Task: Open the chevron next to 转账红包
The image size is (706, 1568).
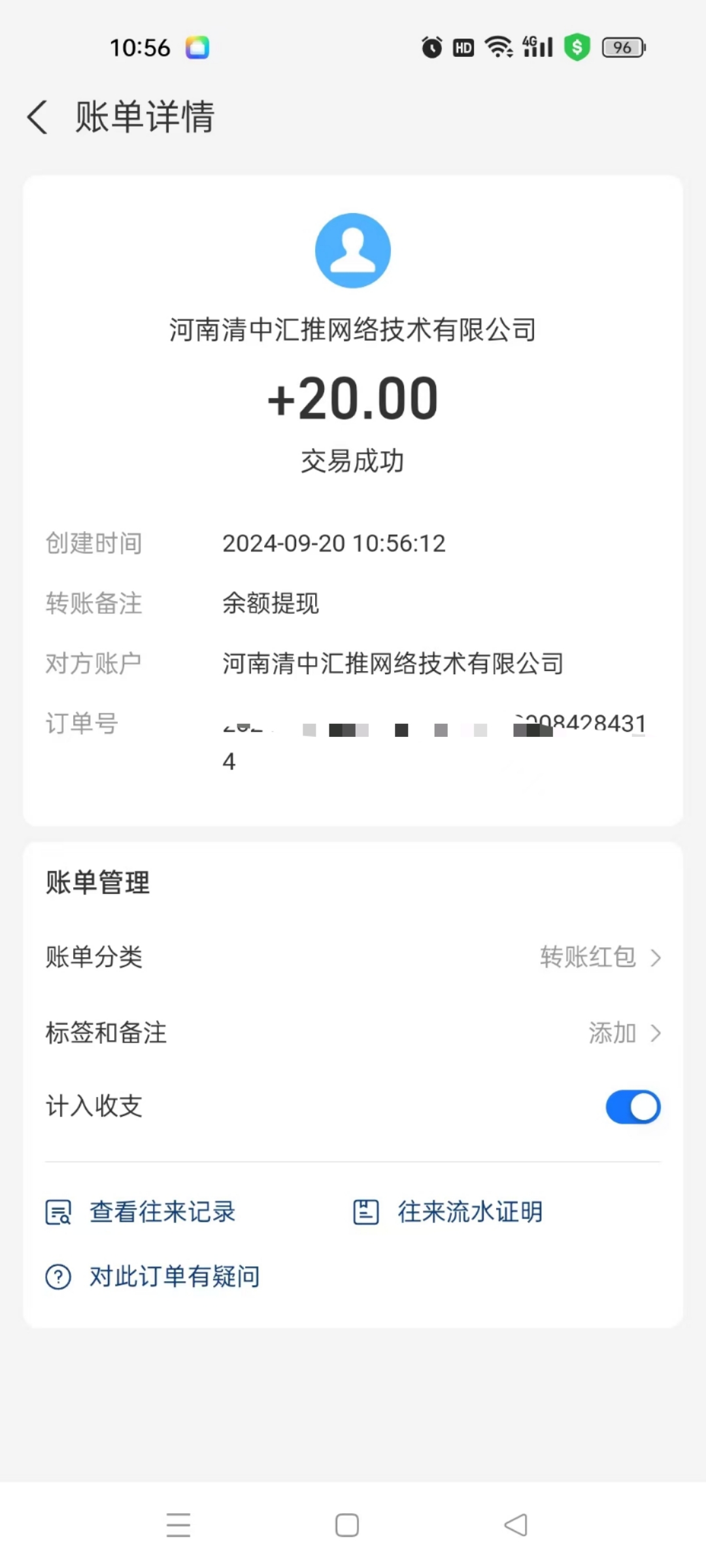Action: click(657, 958)
